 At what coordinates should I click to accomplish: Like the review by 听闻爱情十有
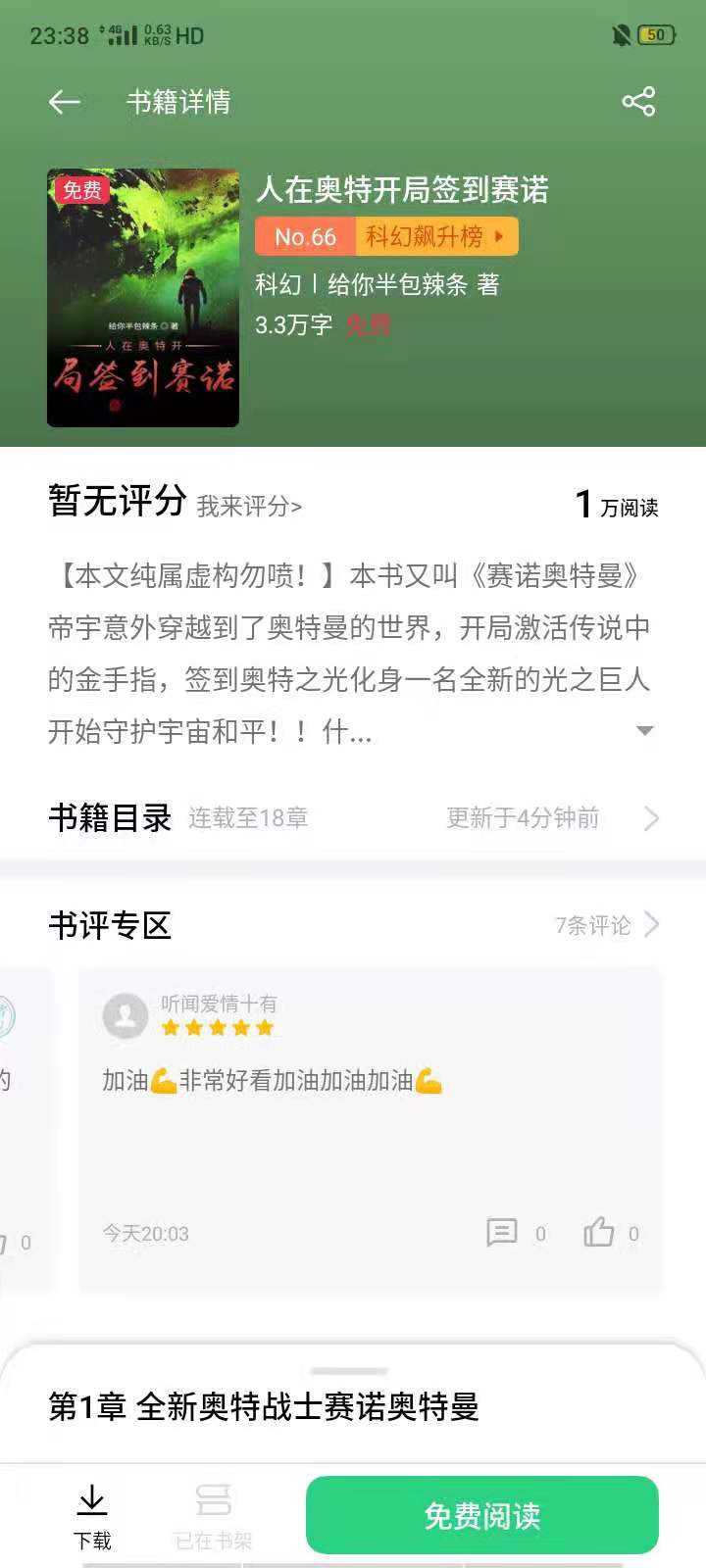[x=598, y=1232]
